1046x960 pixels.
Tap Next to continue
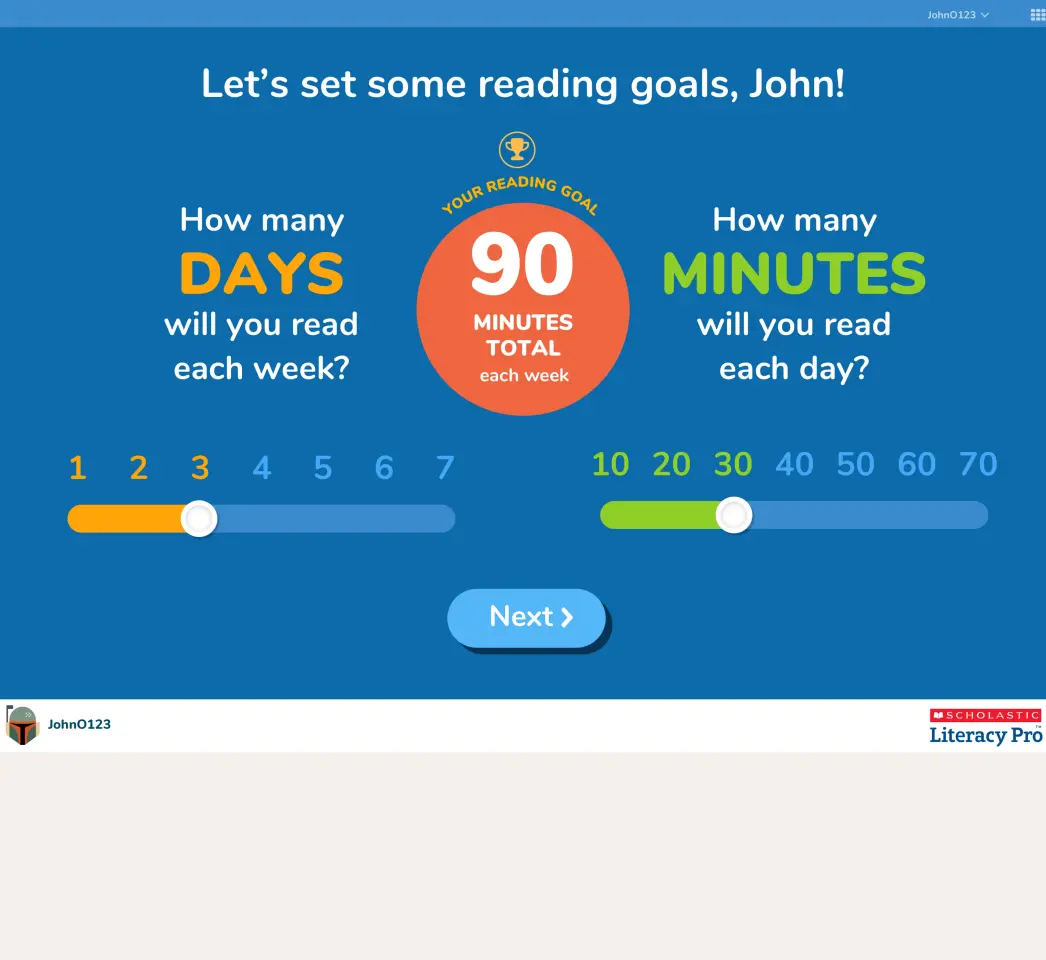coord(527,617)
